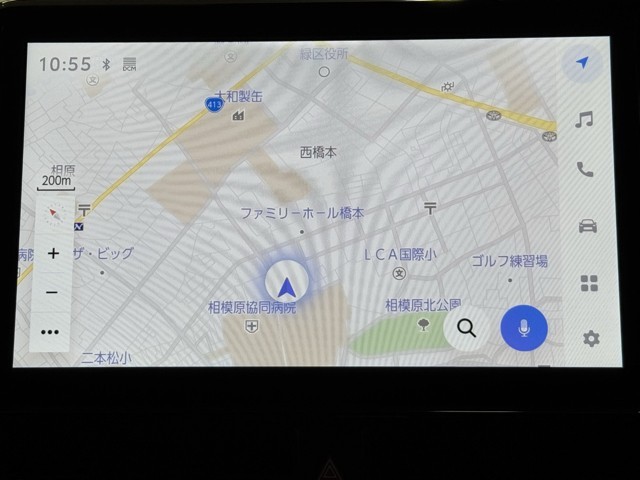Open the settings gear
Screen dimensions: 640x480
coord(591,339)
